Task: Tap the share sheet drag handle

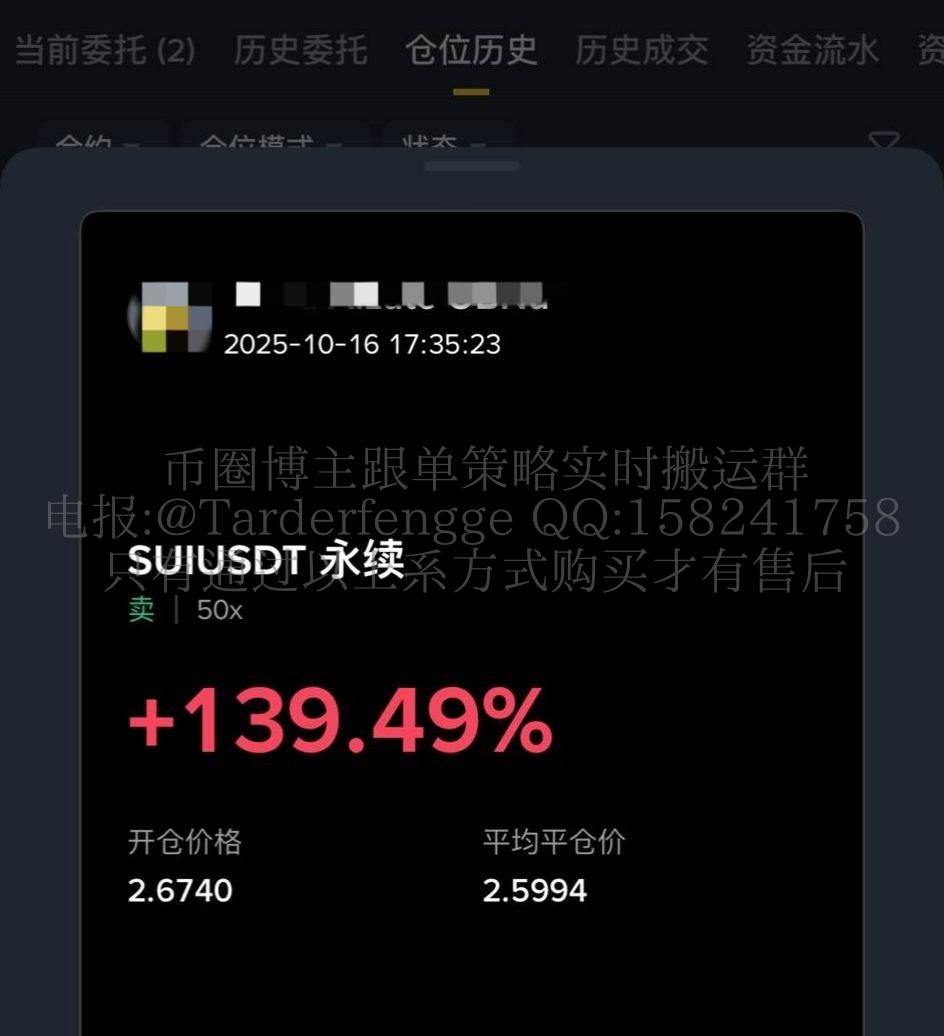Action: point(472,166)
